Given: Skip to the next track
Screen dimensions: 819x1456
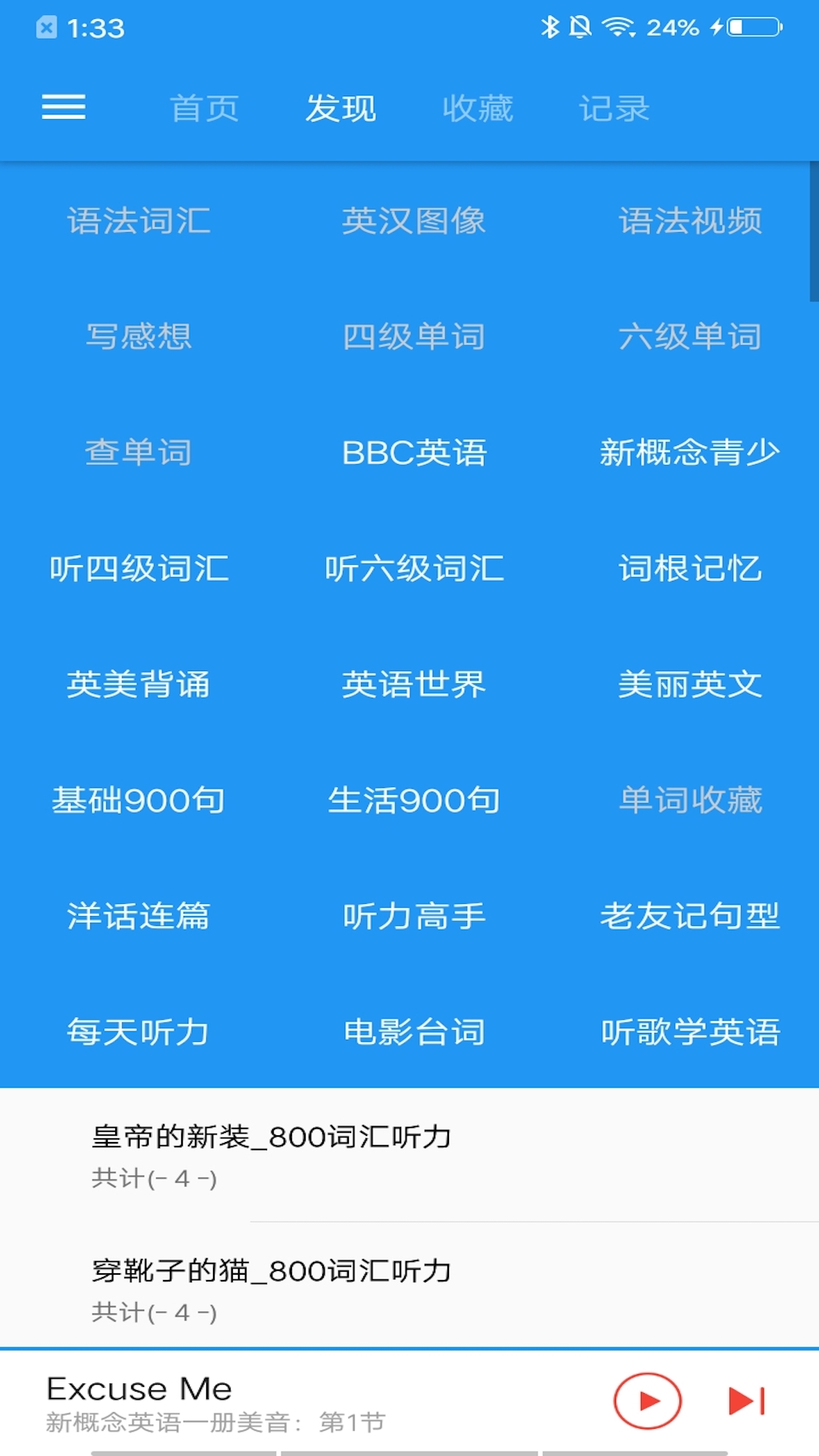Looking at the screenshot, I should click(x=747, y=1401).
